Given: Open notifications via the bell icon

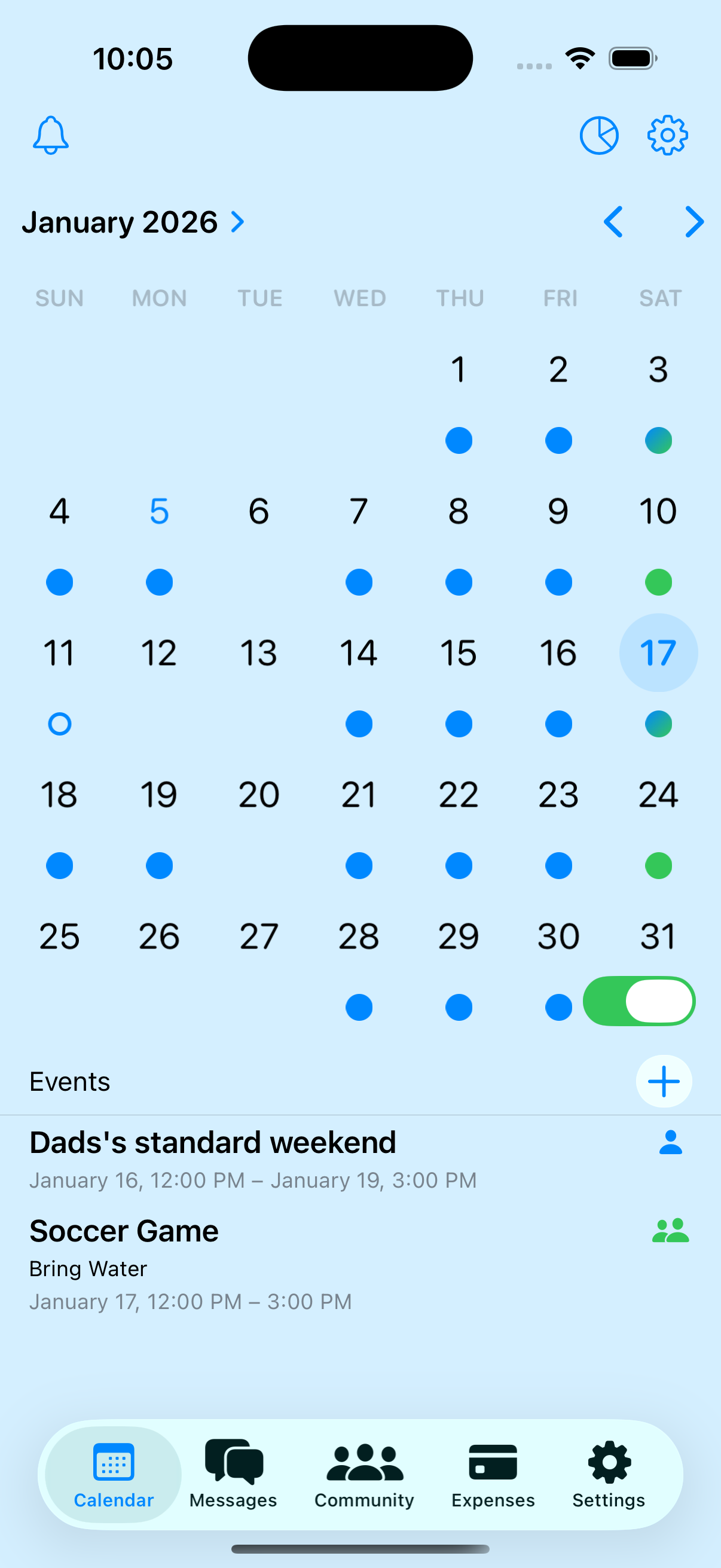Looking at the screenshot, I should pos(51,135).
